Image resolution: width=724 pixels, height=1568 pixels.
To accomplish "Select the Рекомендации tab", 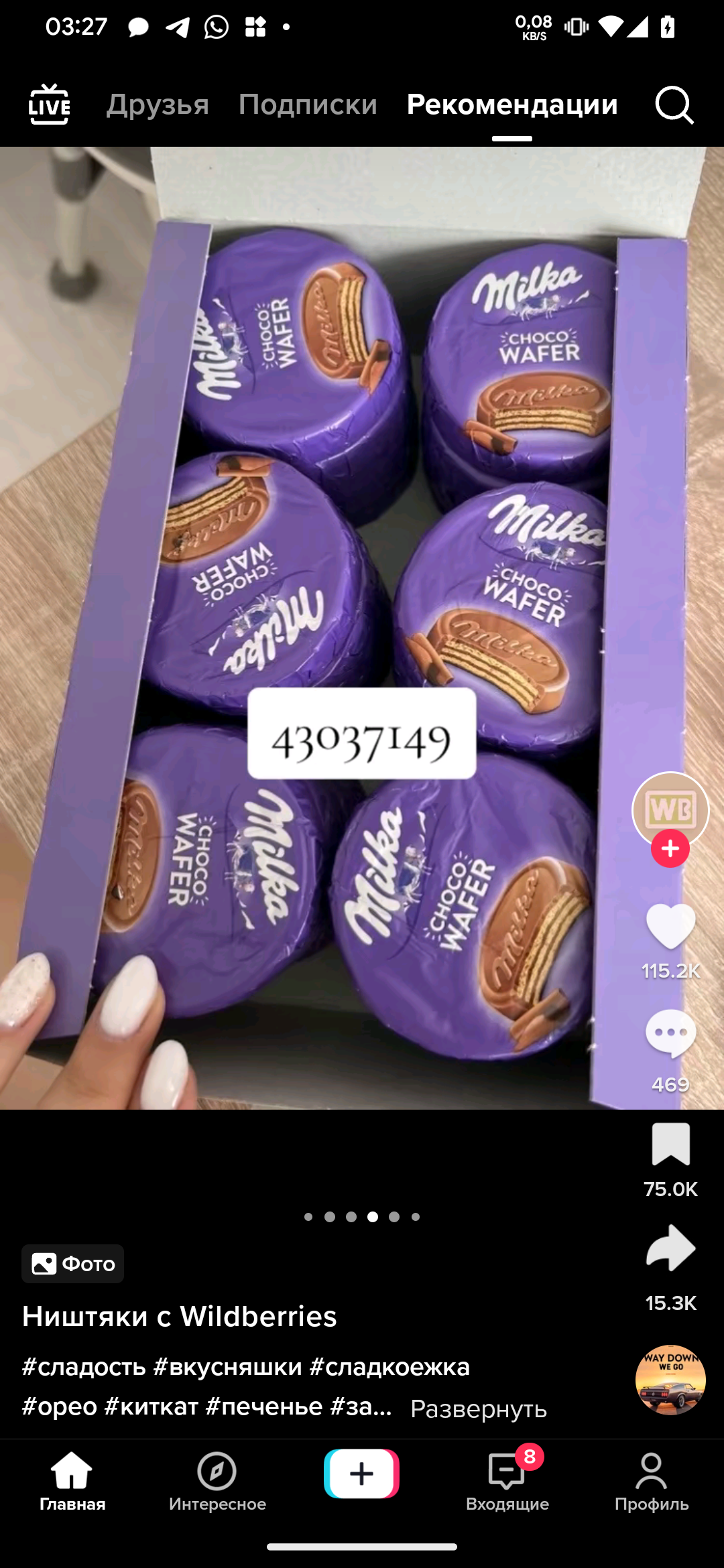I will (x=512, y=105).
